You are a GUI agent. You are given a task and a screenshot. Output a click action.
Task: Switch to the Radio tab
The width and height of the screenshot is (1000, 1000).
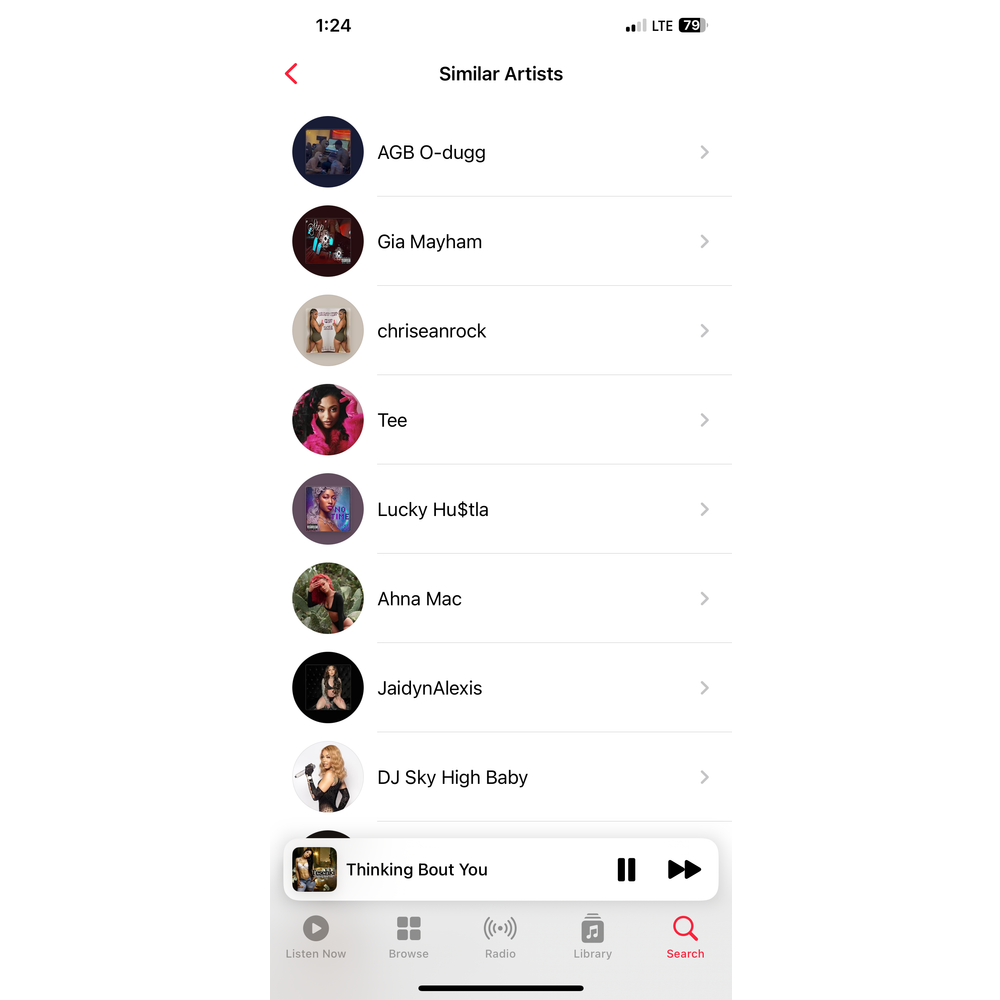click(500, 937)
